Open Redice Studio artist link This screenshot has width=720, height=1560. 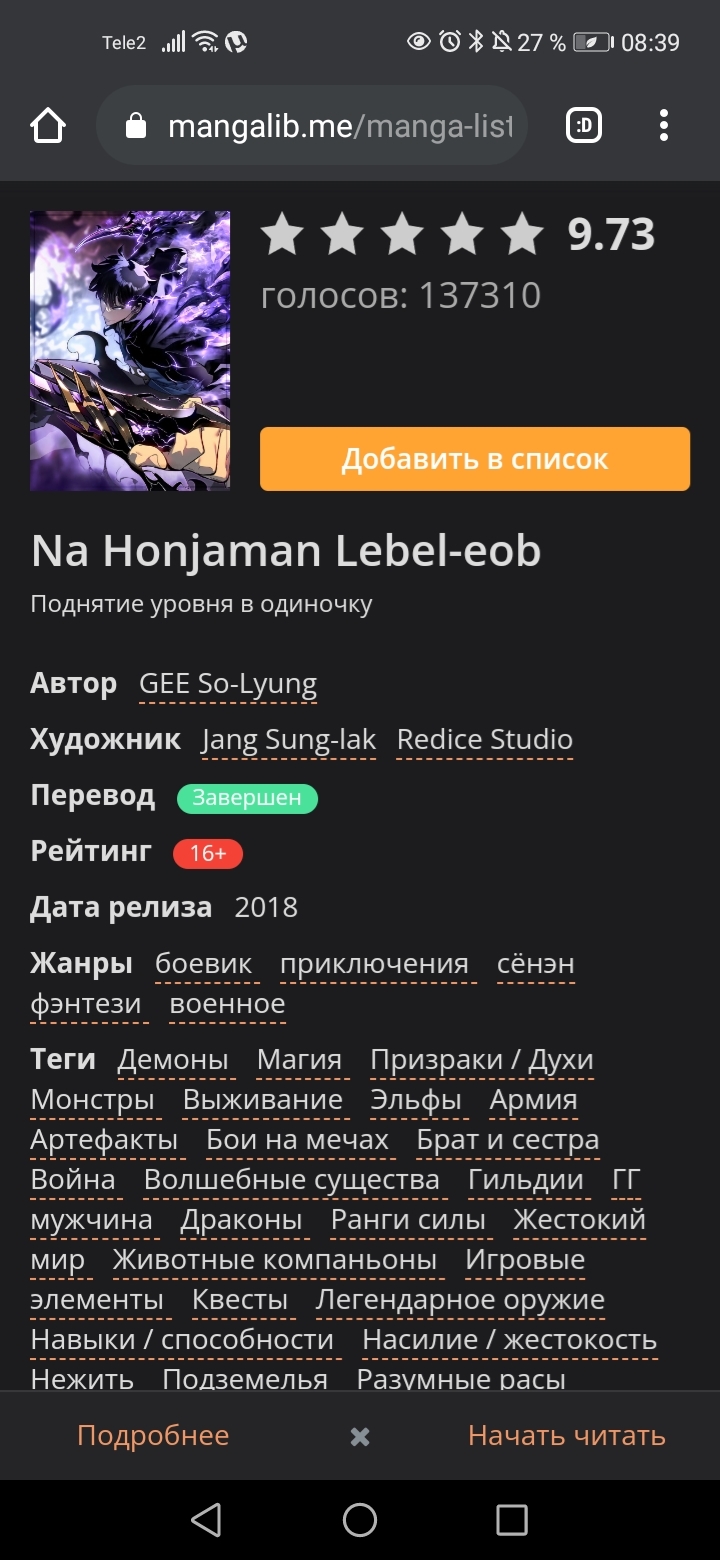coord(485,740)
